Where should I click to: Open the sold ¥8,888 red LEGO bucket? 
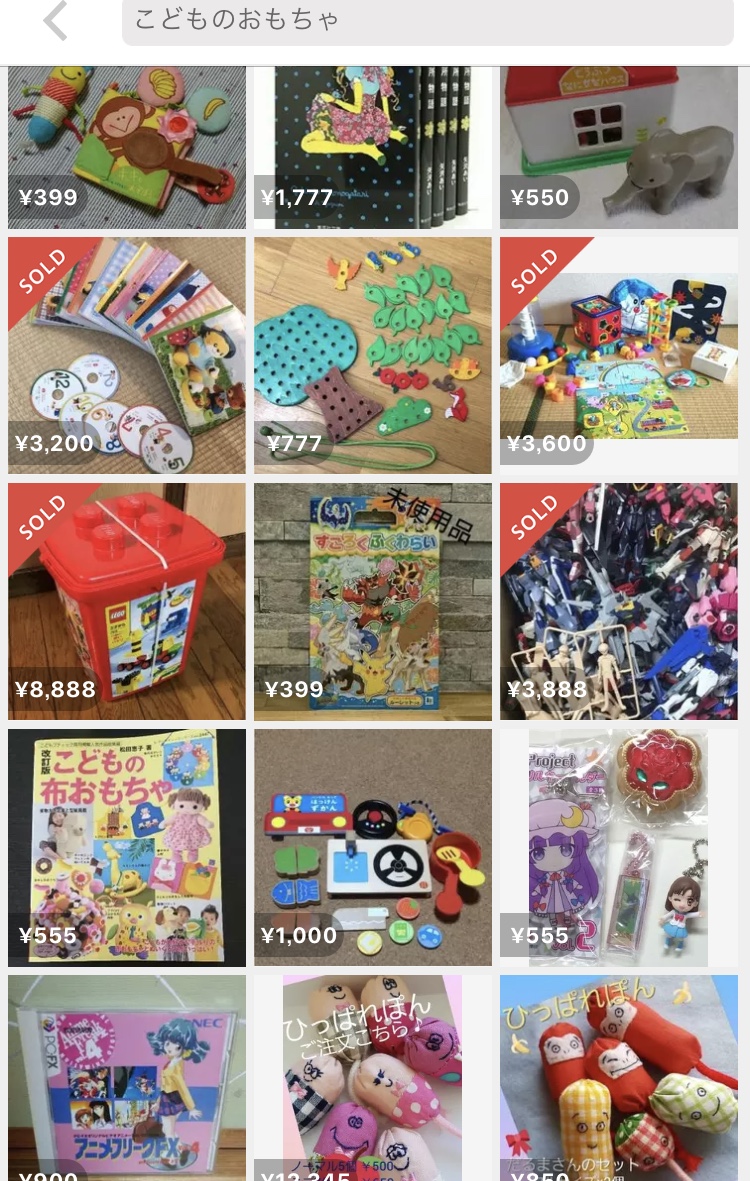127,601
